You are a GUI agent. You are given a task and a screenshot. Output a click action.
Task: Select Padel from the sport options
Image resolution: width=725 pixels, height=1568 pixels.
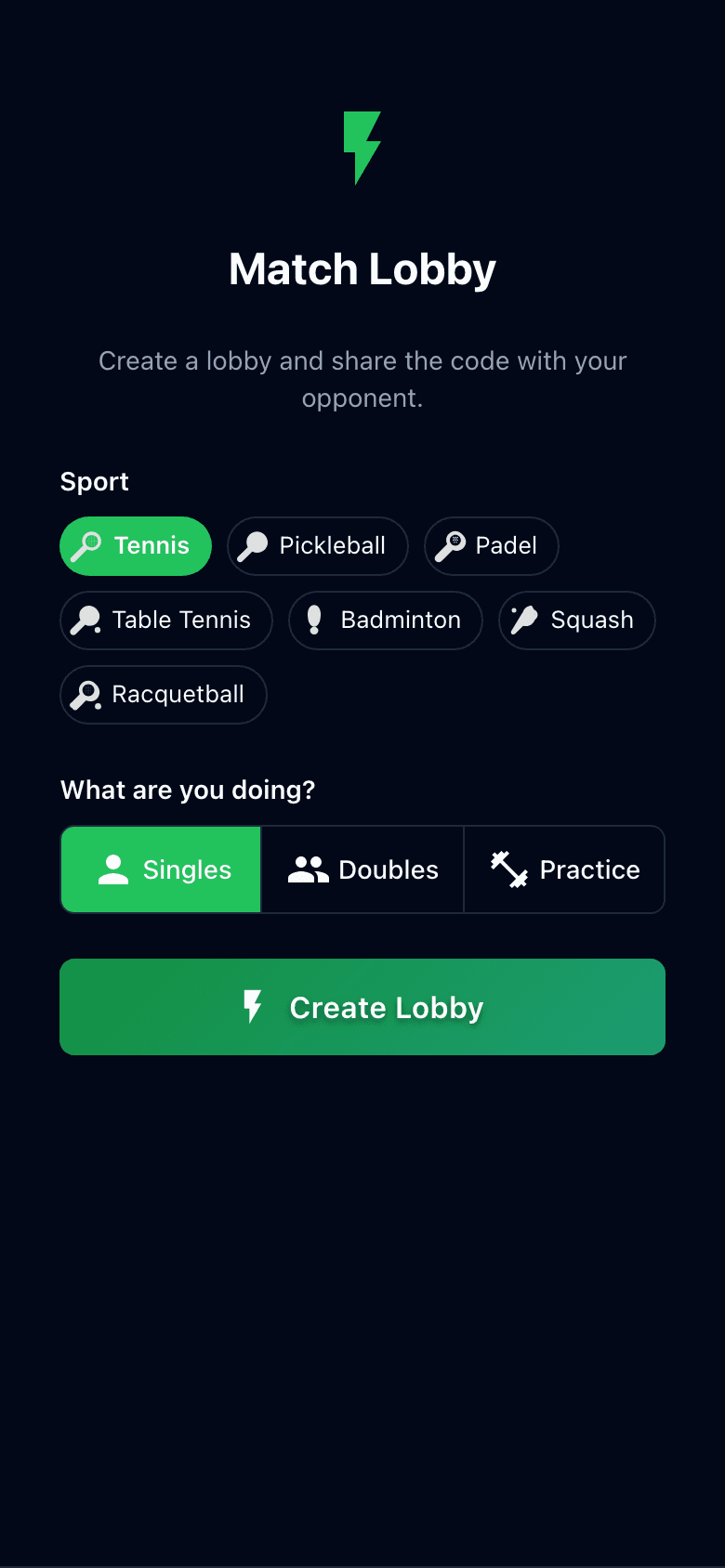pyautogui.click(x=491, y=546)
